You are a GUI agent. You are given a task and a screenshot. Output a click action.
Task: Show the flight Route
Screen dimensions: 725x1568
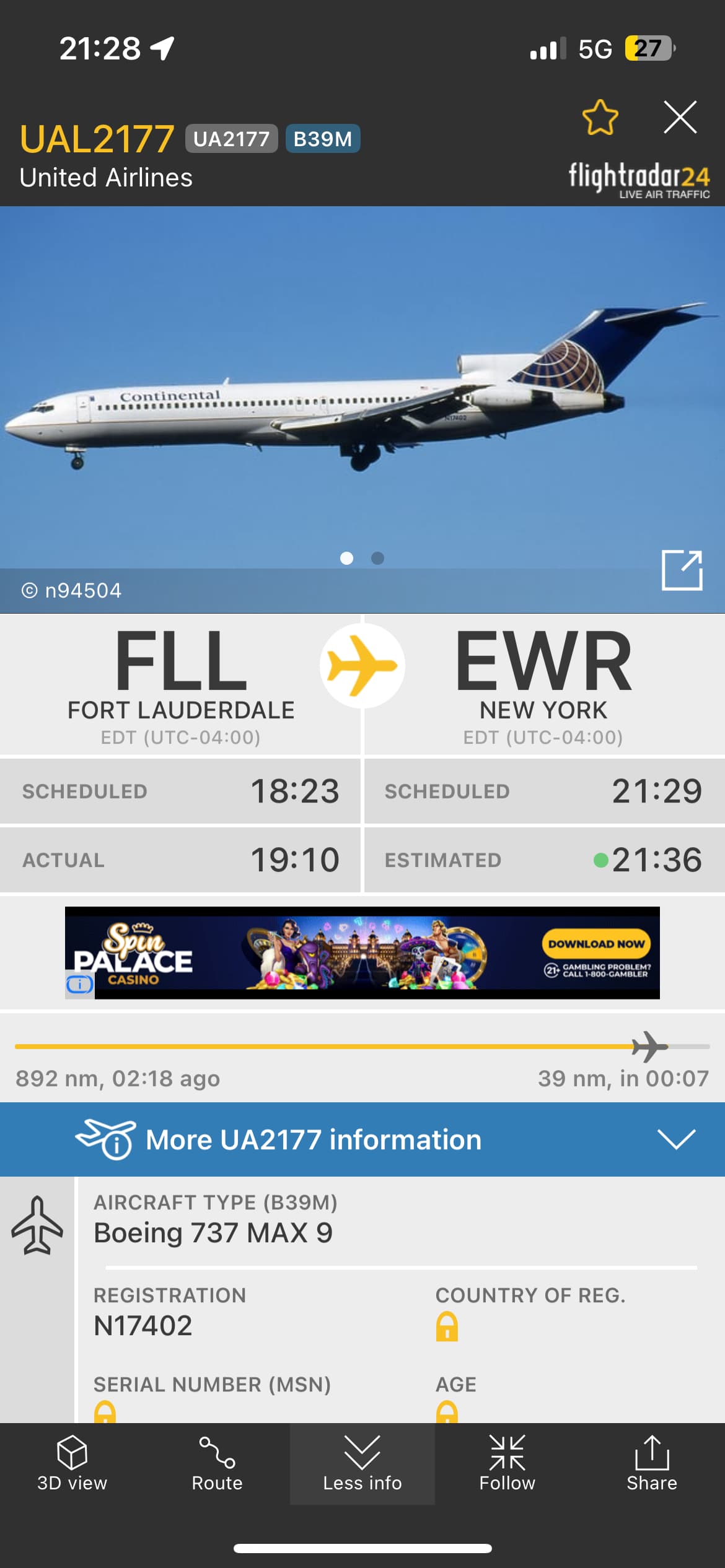pyautogui.click(x=217, y=1463)
